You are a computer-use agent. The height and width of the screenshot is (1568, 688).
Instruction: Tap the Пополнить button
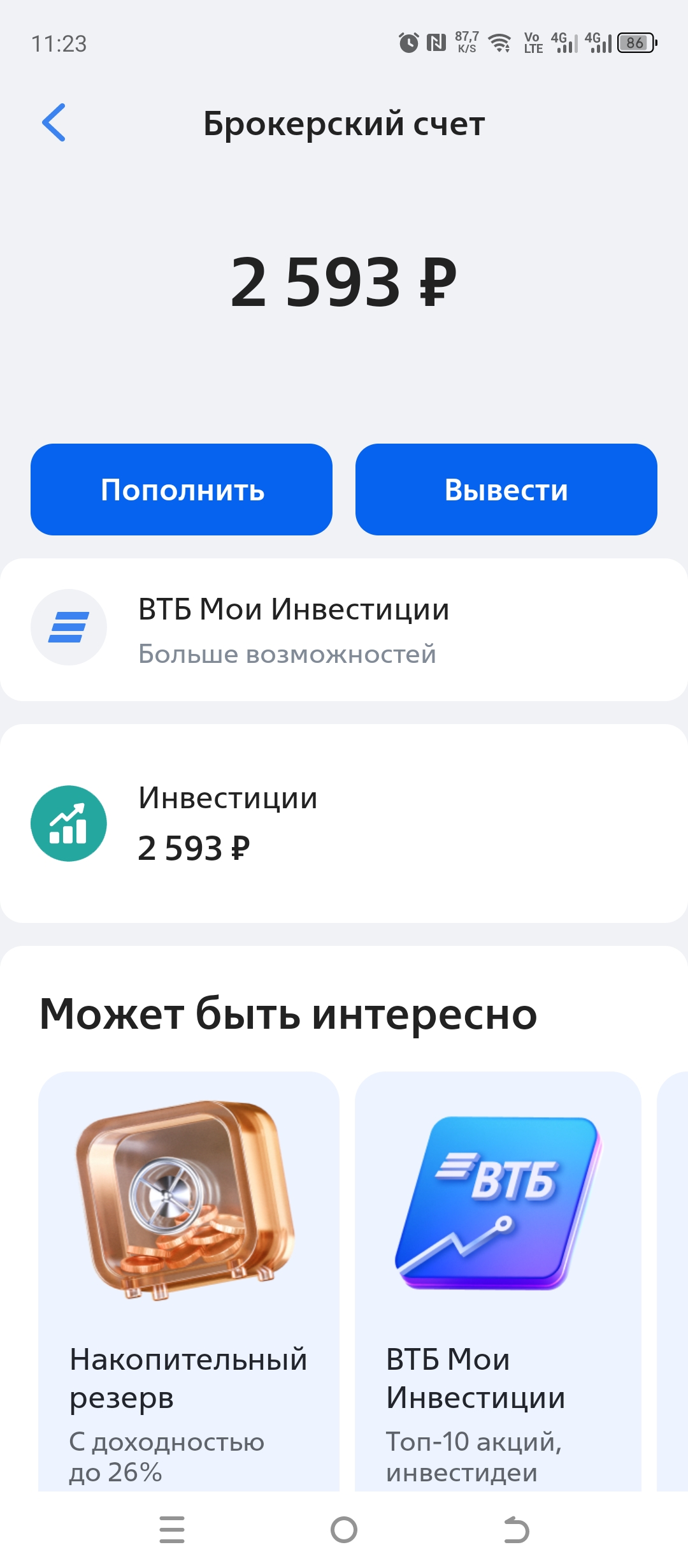(x=182, y=490)
